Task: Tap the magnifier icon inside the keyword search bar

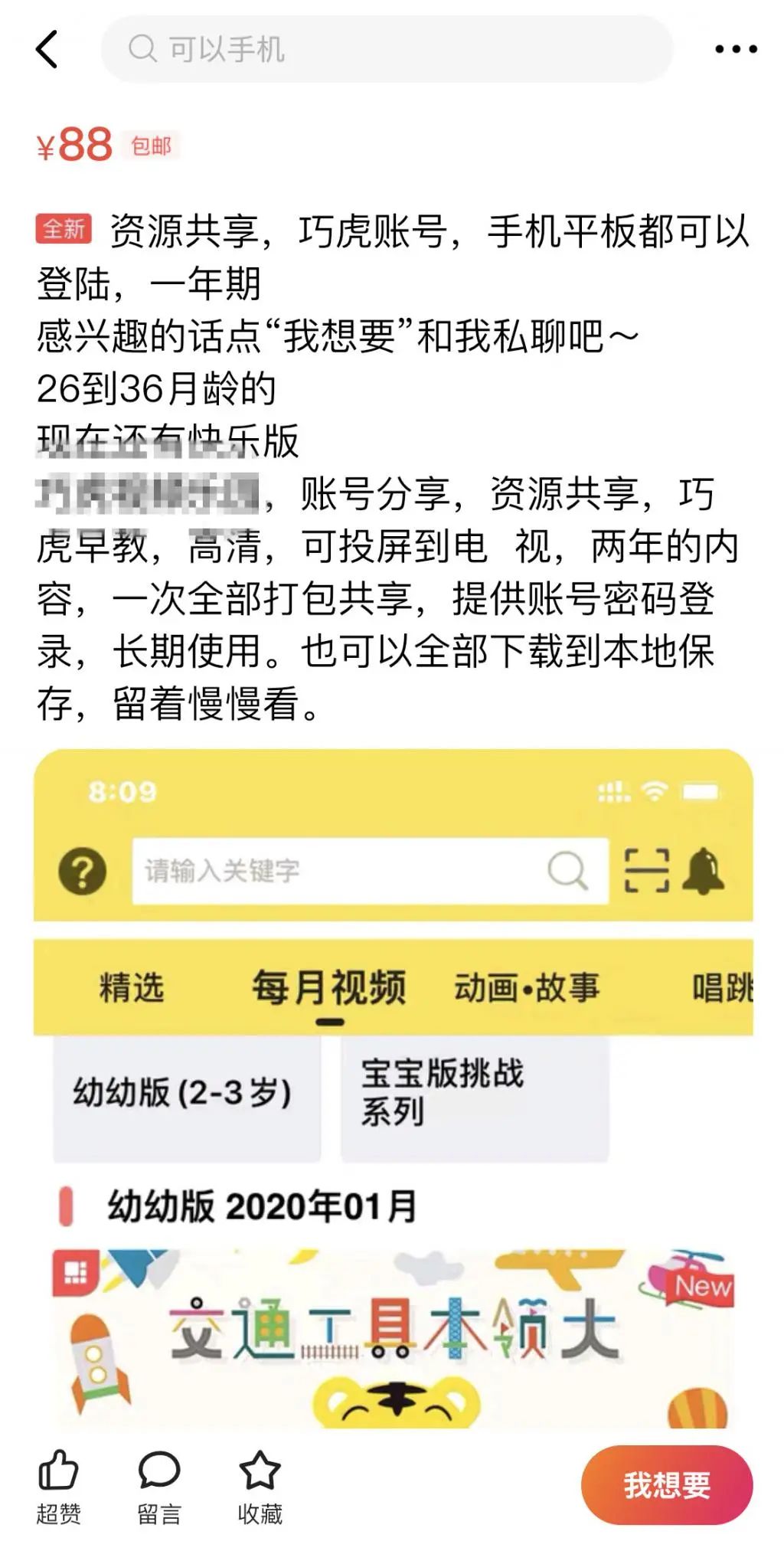Action: (565, 869)
